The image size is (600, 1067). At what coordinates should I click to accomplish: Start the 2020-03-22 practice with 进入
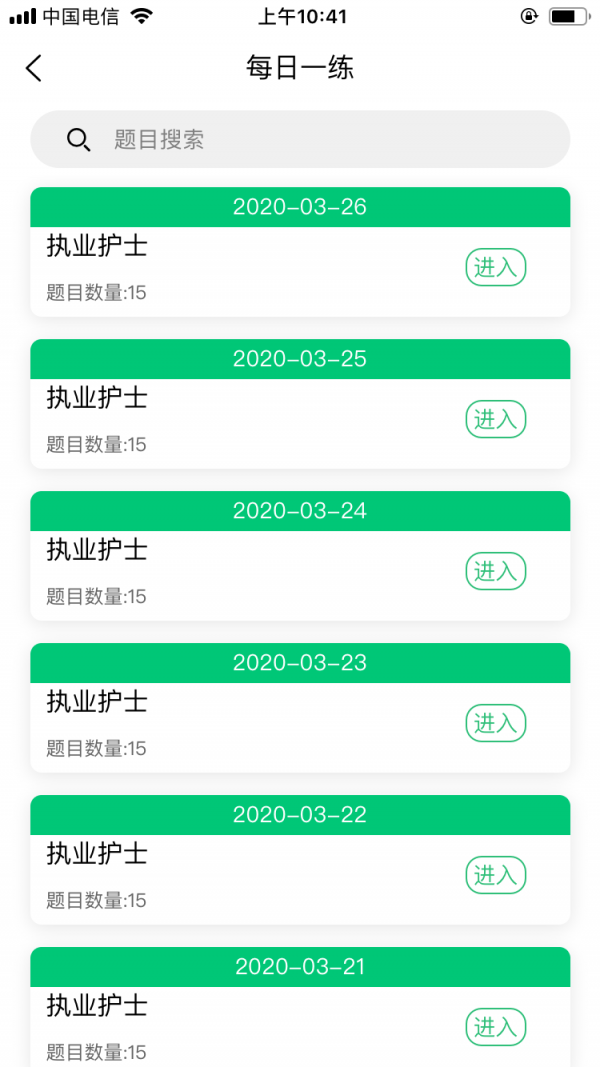point(496,875)
